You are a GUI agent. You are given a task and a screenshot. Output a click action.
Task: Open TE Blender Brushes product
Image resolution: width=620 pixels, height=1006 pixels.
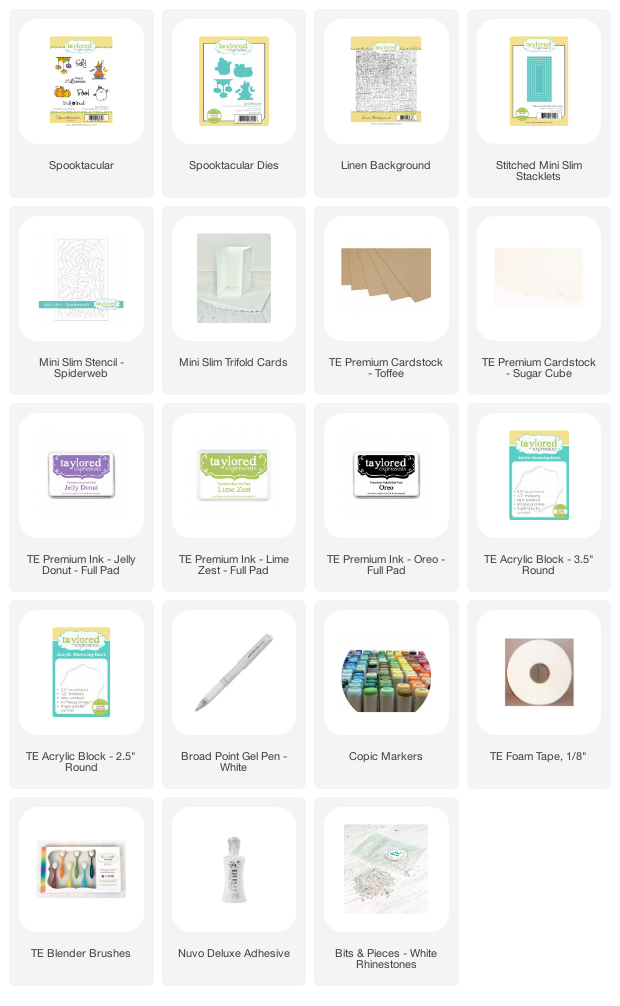(81, 869)
